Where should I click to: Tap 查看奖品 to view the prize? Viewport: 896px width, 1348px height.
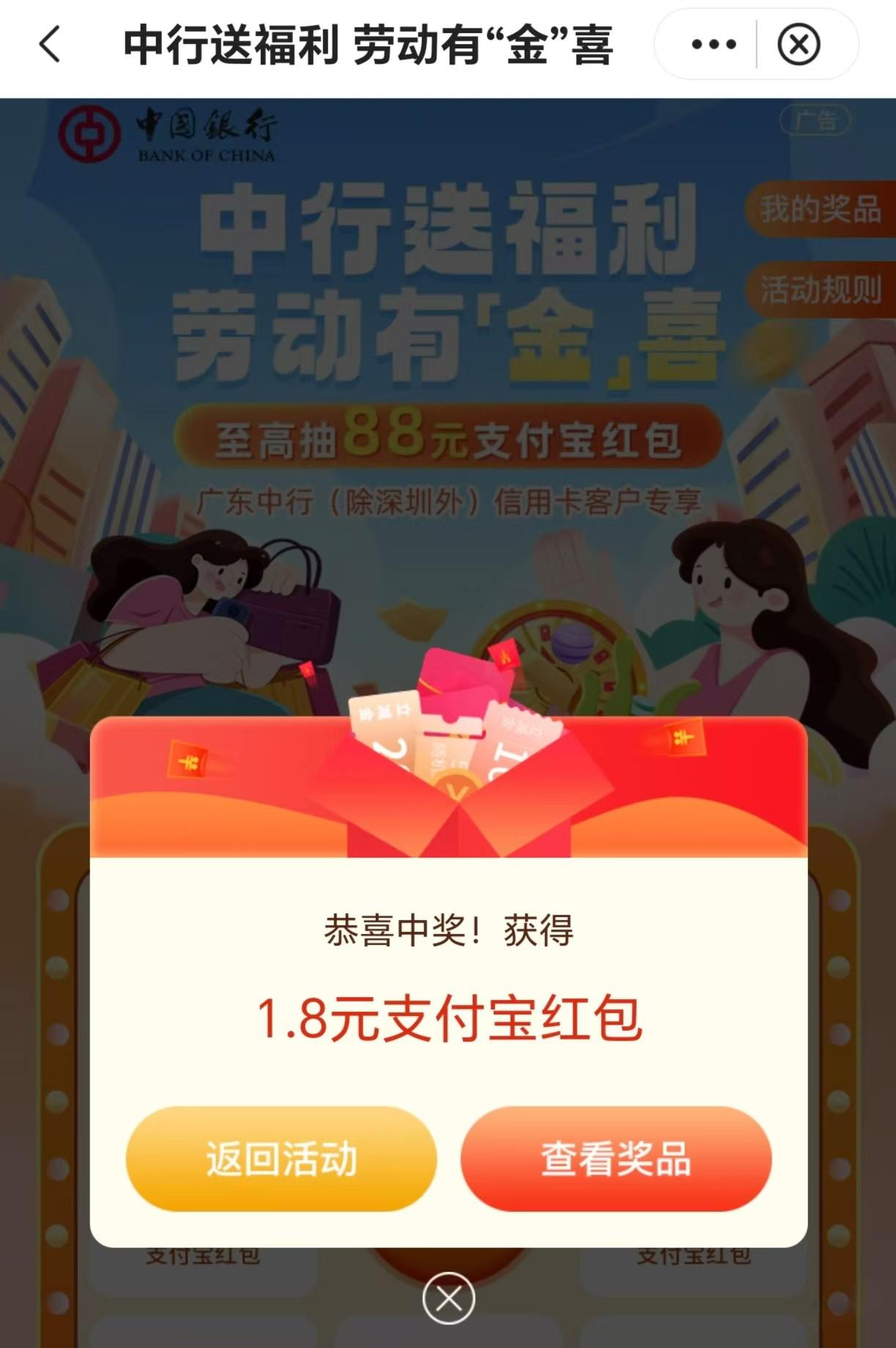pos(615,1159)
